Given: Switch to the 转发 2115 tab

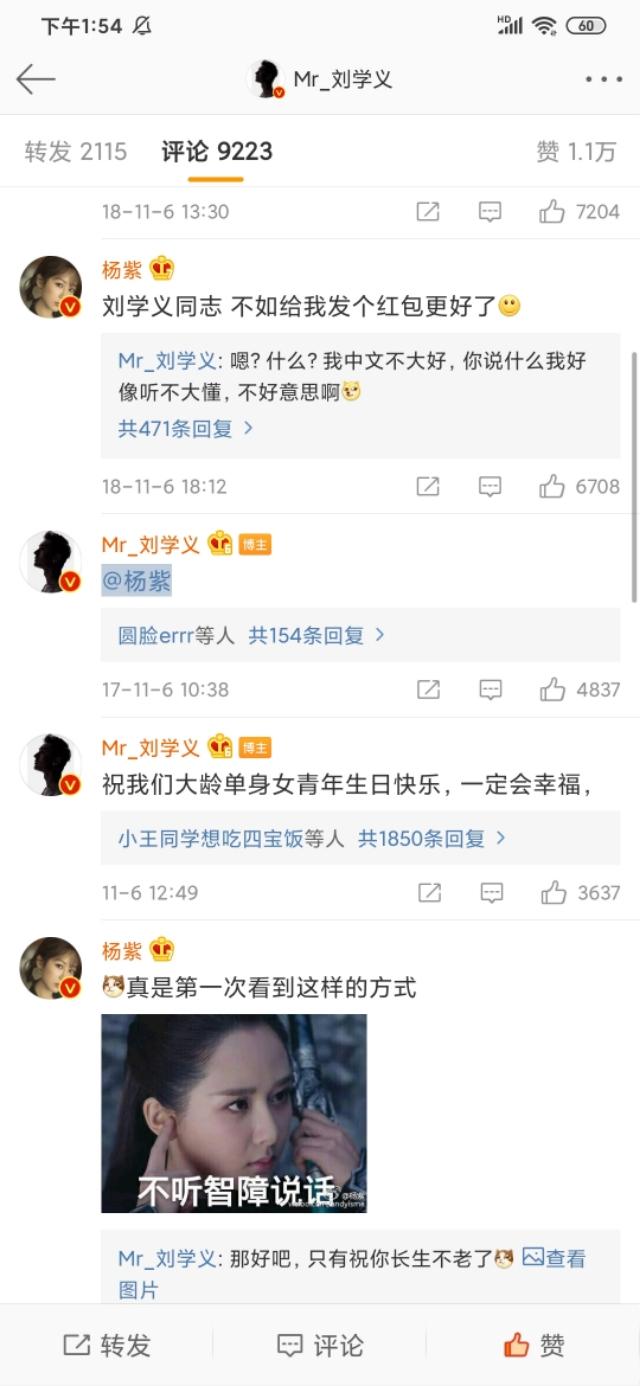Looking at the screenshot, I should pyautogui.click(x=76, y=152).
